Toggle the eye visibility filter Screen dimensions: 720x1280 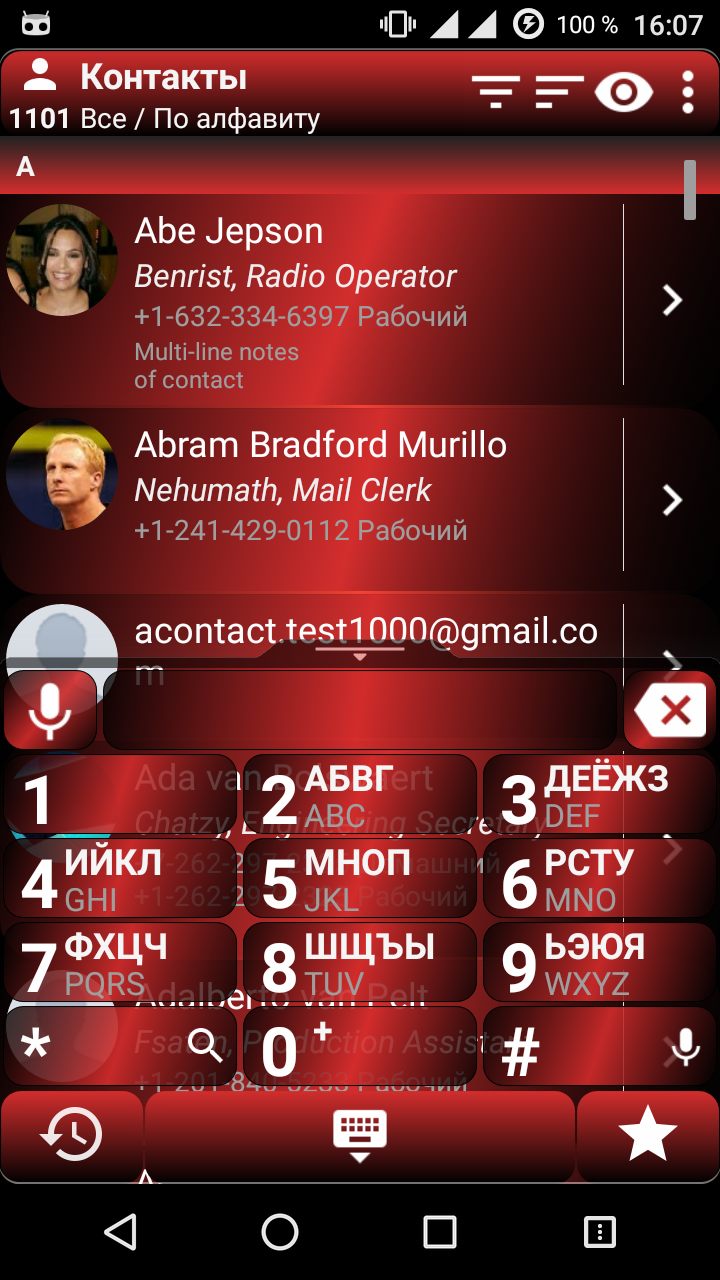623,93
